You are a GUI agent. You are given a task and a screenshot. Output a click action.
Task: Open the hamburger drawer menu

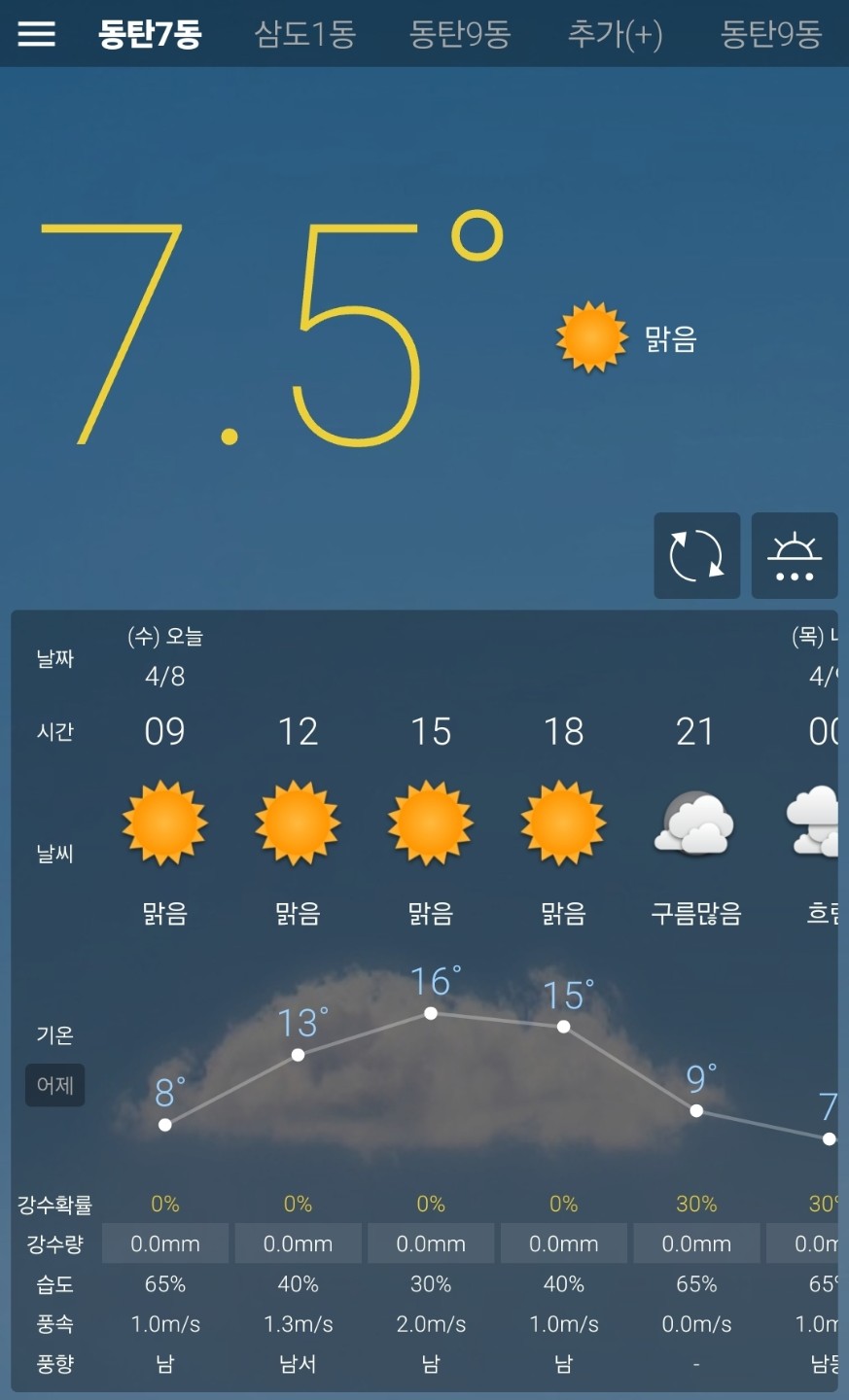pyautogui.click(x=37, y=34)
